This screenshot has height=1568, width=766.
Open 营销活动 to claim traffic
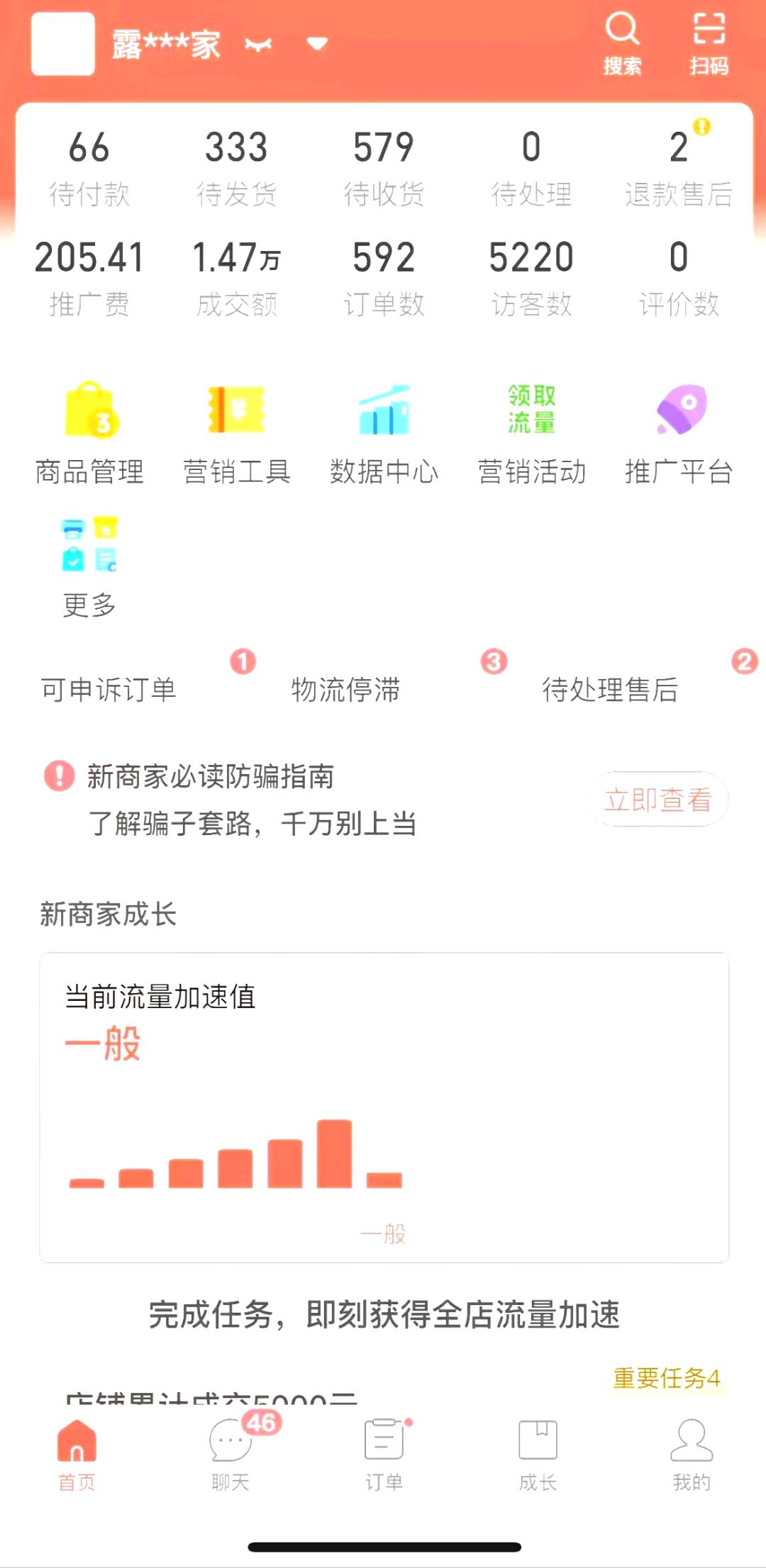tap(531, 432)
